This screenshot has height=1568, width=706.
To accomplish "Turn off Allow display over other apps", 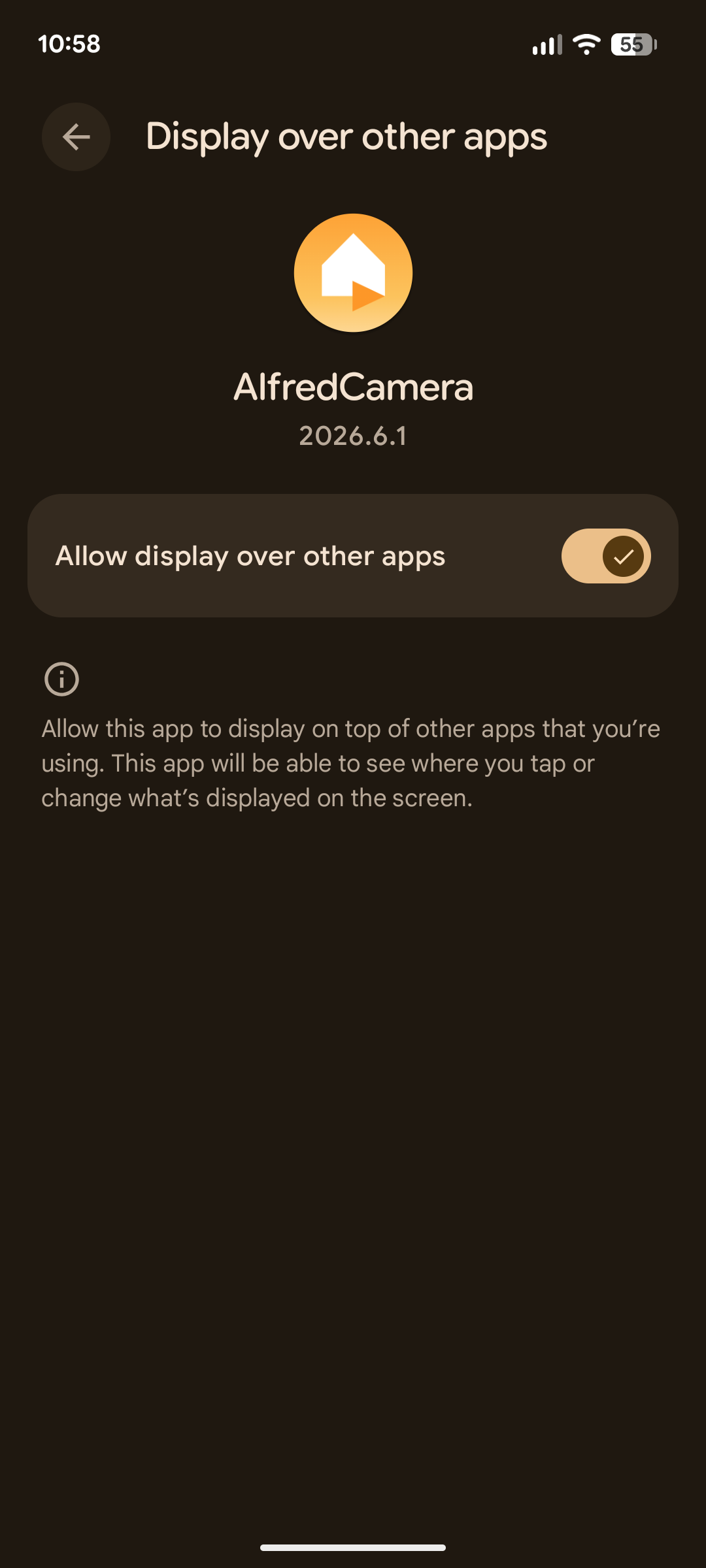I will coord(606,556).
